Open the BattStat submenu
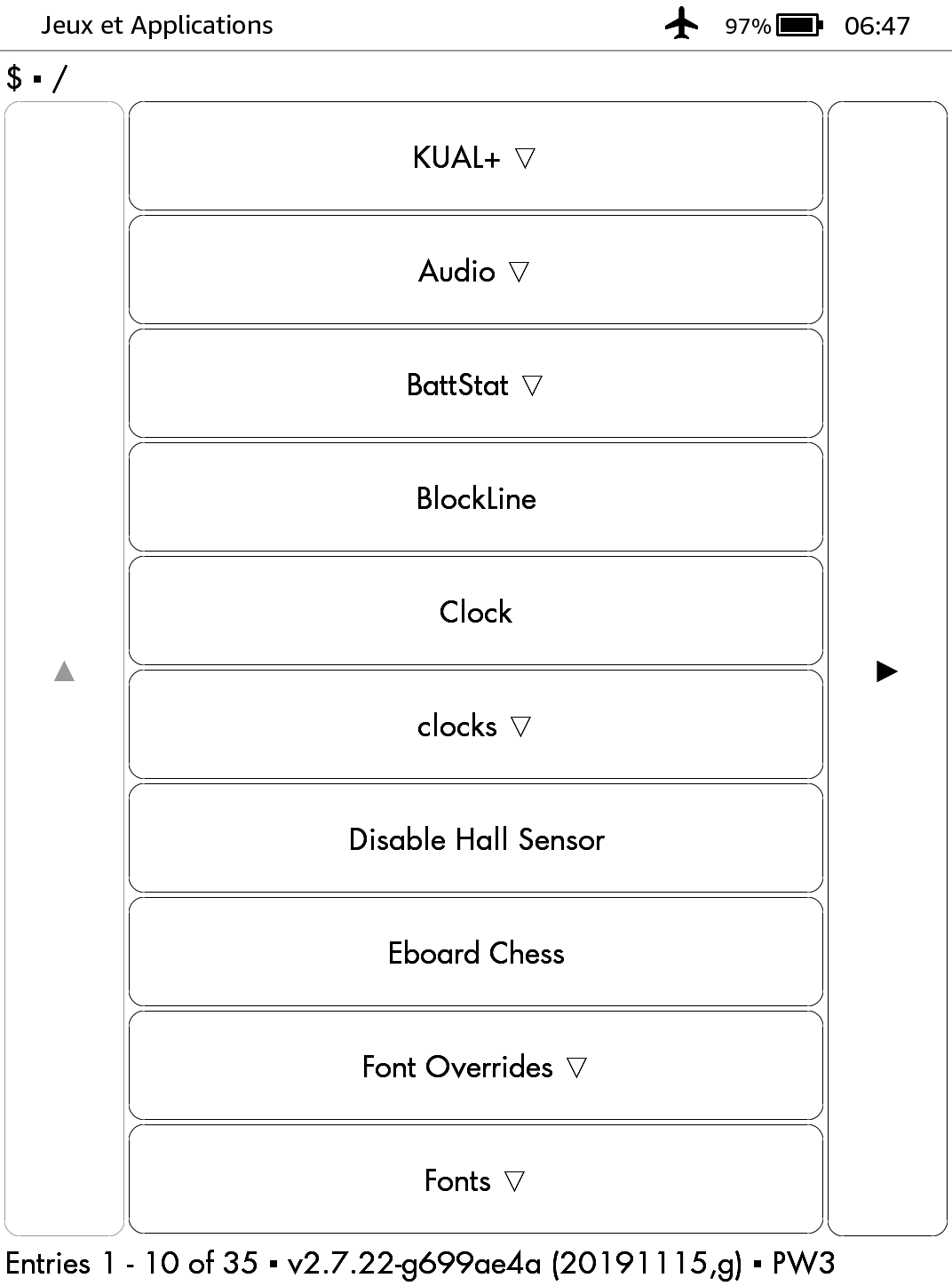The height and width of the screenshot is (1286, 952). [475, 385]
